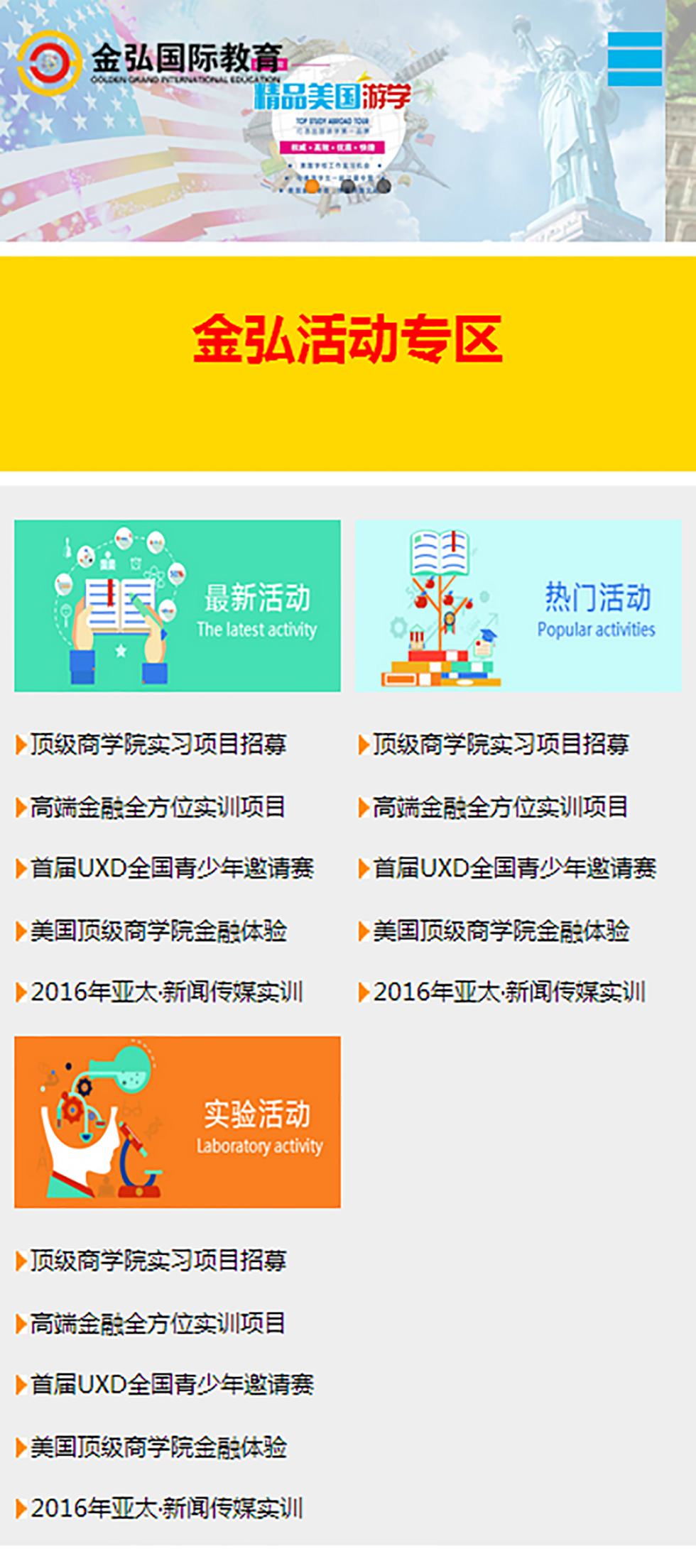Open 高端金融全方位实训项目 under 最新活动
The height and width of the screenshot is (1568, 696).
click(158, 807)
